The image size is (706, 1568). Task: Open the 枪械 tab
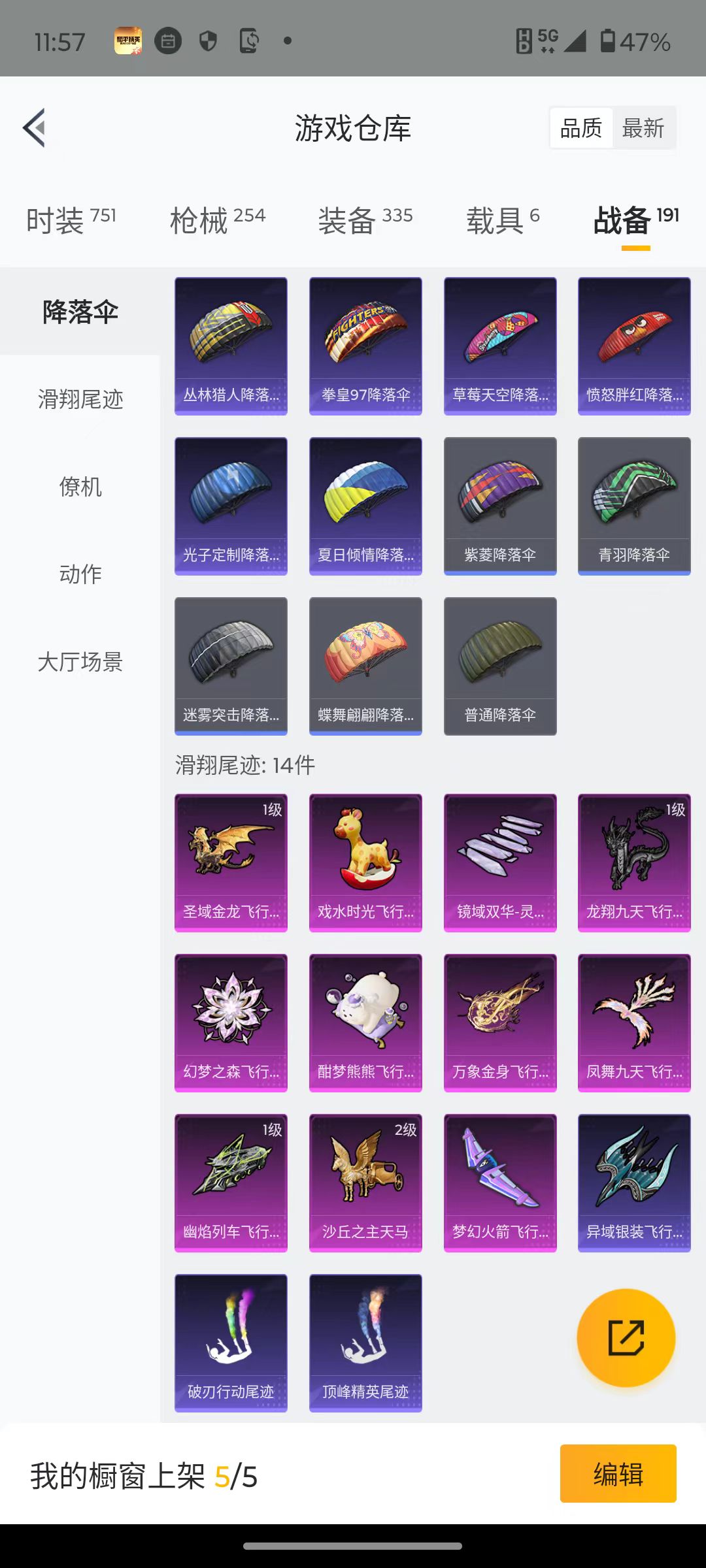pyautogui.click(x=218, y=220)
